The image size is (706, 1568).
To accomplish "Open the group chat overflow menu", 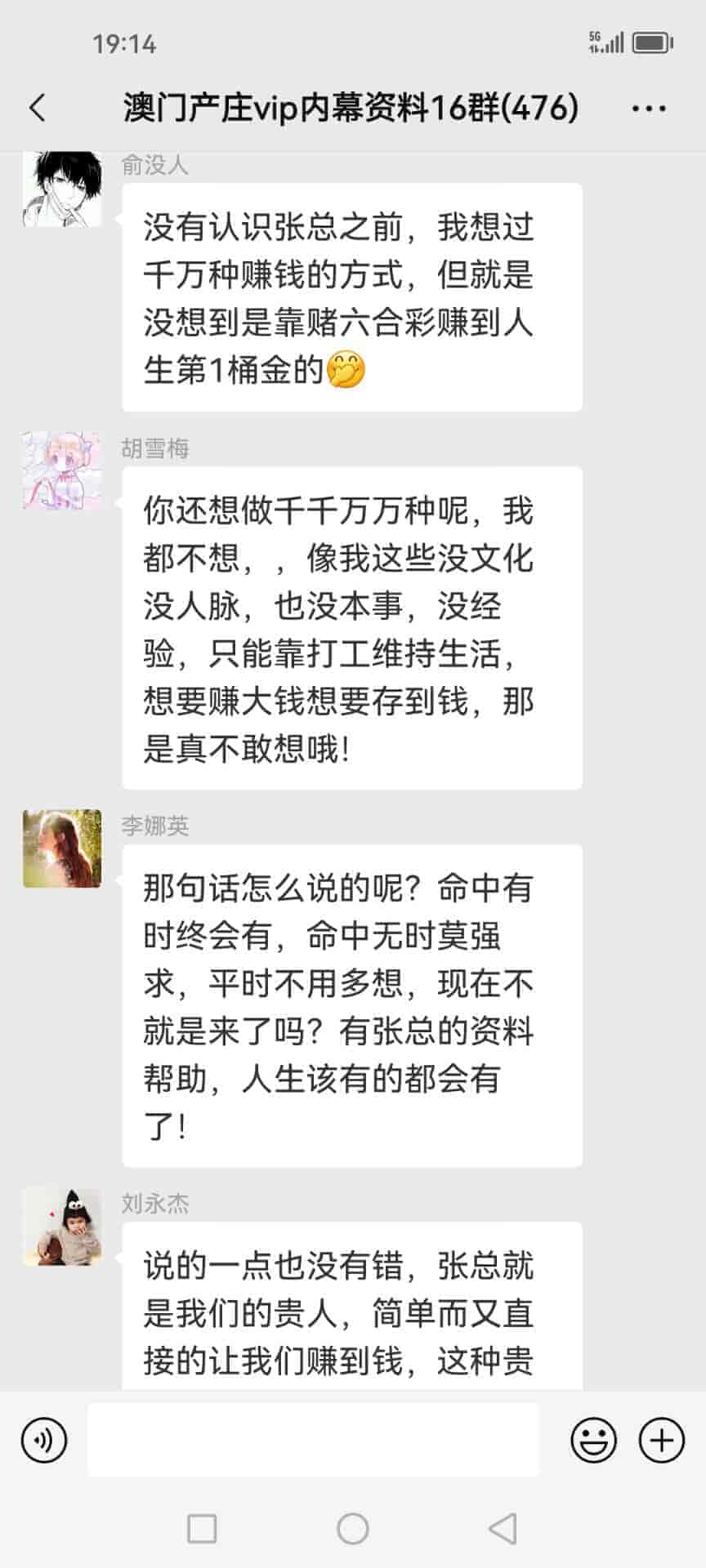I will (x=649, y=108).
